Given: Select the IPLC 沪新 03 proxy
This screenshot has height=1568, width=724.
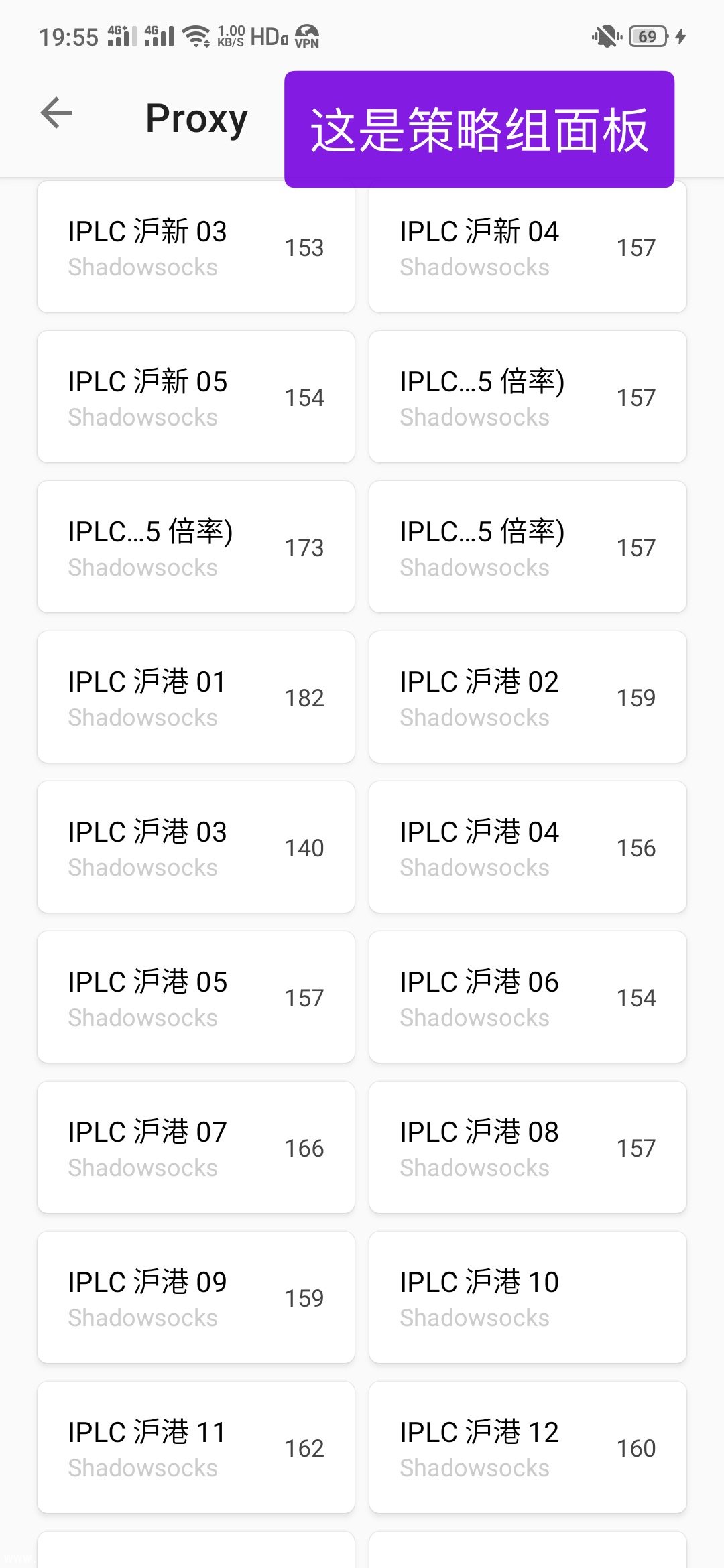Looking at the screenshot, I should pyautogui.click(x=196, y=247).
